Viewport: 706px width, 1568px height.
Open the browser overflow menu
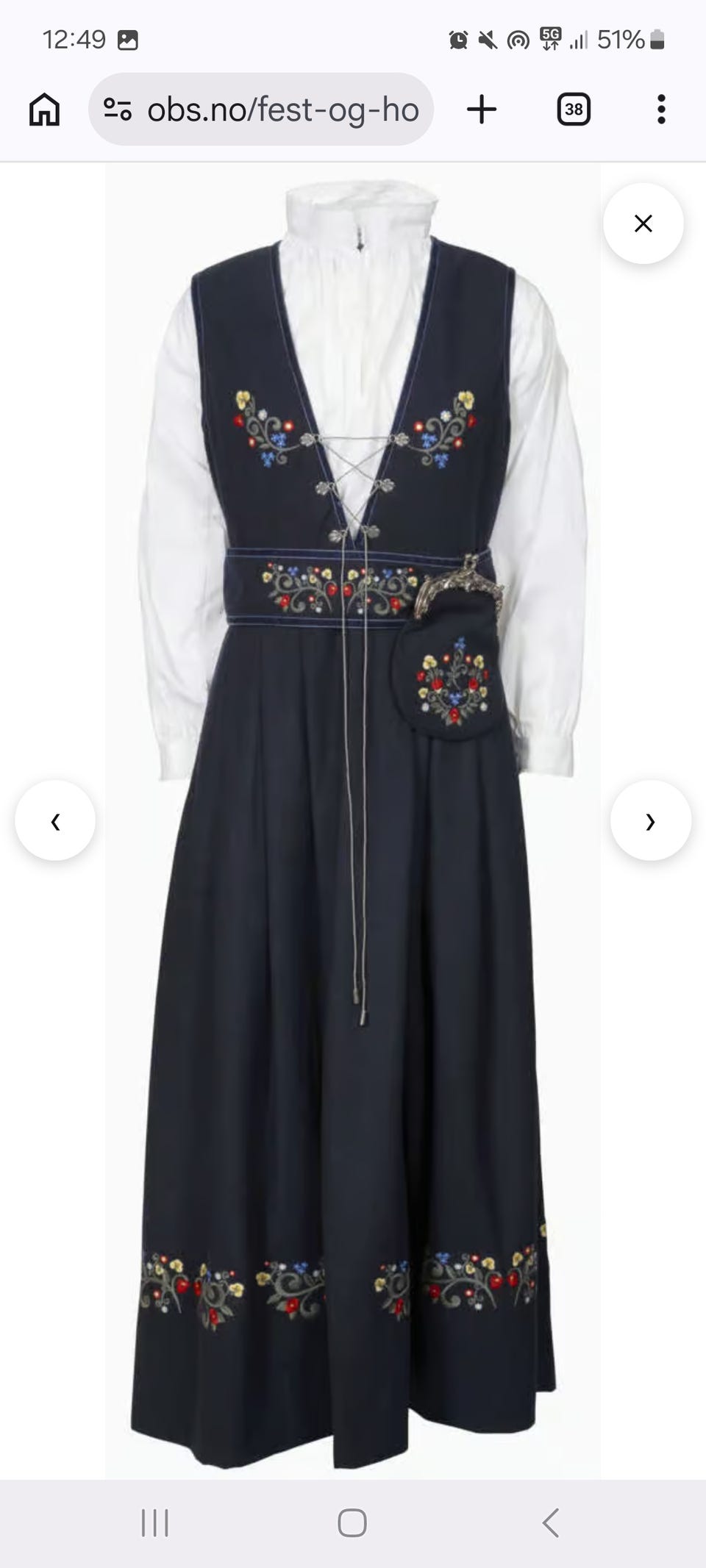(x=661, y=110)
